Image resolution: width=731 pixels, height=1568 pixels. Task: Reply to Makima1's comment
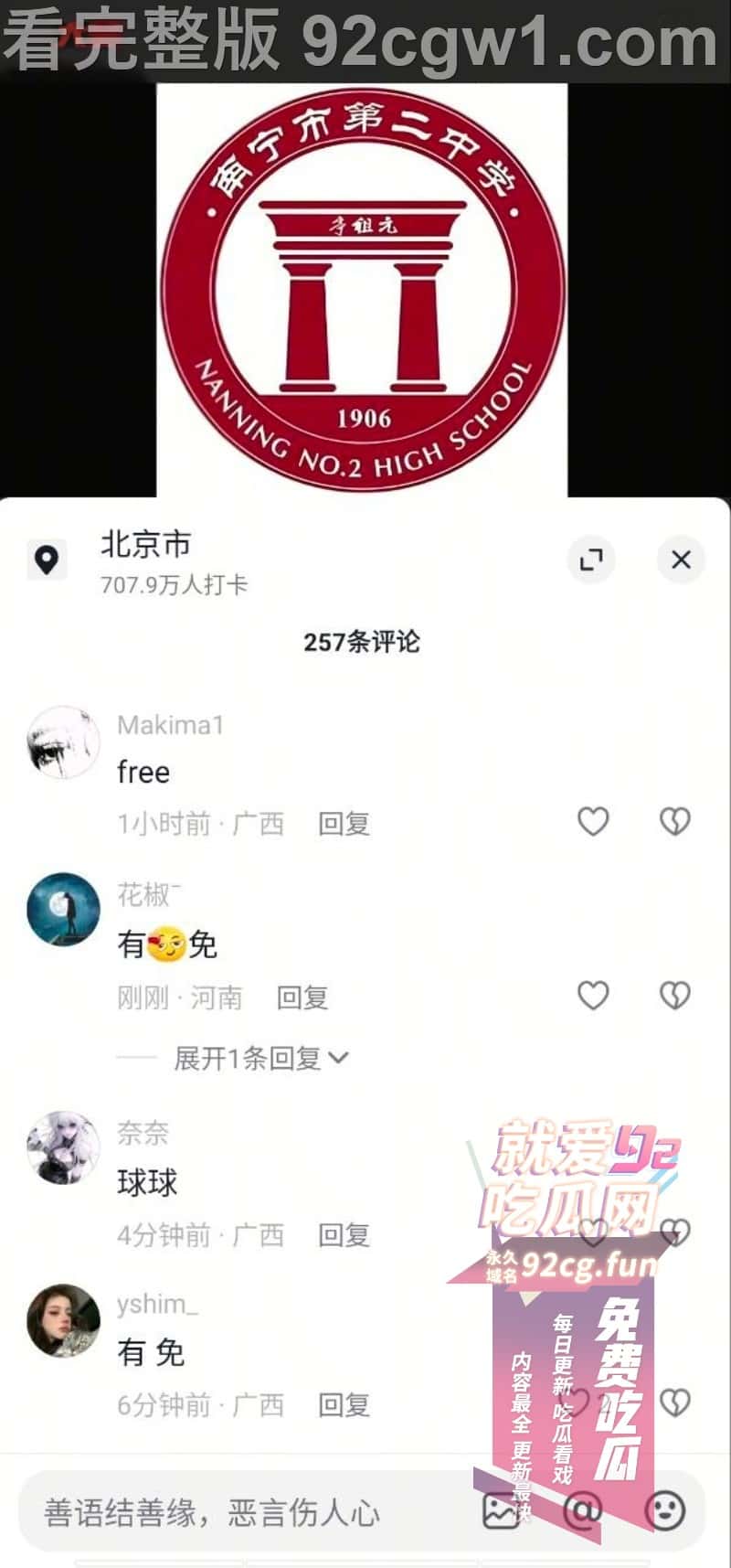(x=344, y=824)
